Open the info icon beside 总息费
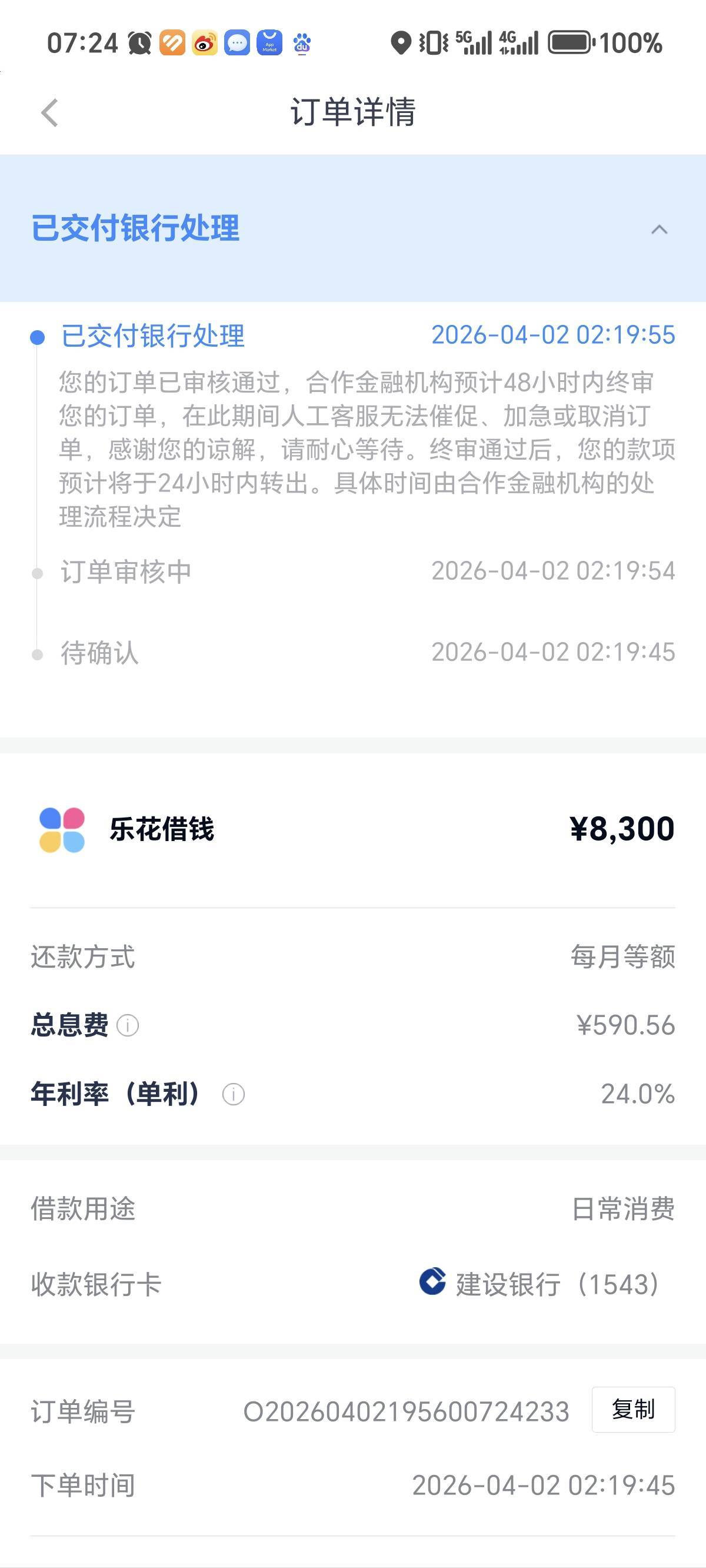This screenshot has height=1568, width=706. (x=128, y=1026)
